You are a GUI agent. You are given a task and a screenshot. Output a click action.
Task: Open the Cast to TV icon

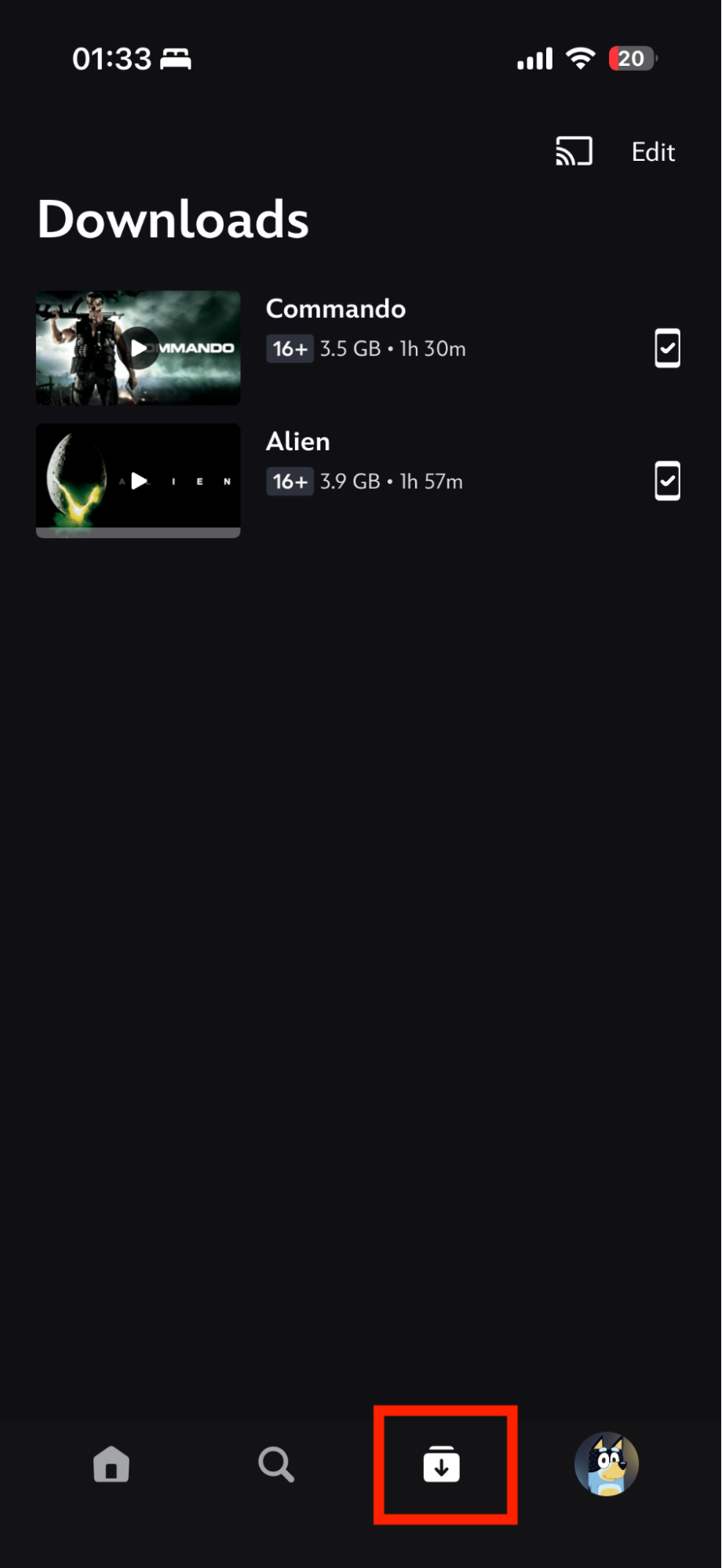[574, 151]
